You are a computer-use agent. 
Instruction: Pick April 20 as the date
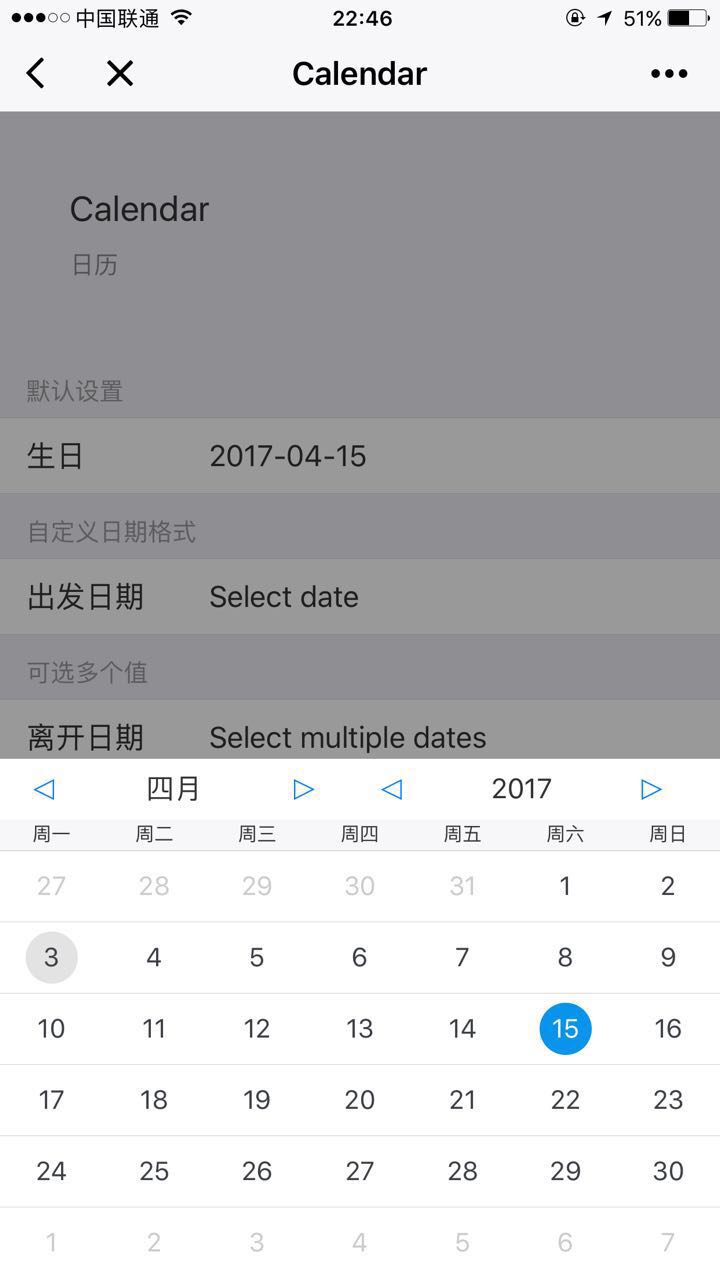(x=360, y=1100)
